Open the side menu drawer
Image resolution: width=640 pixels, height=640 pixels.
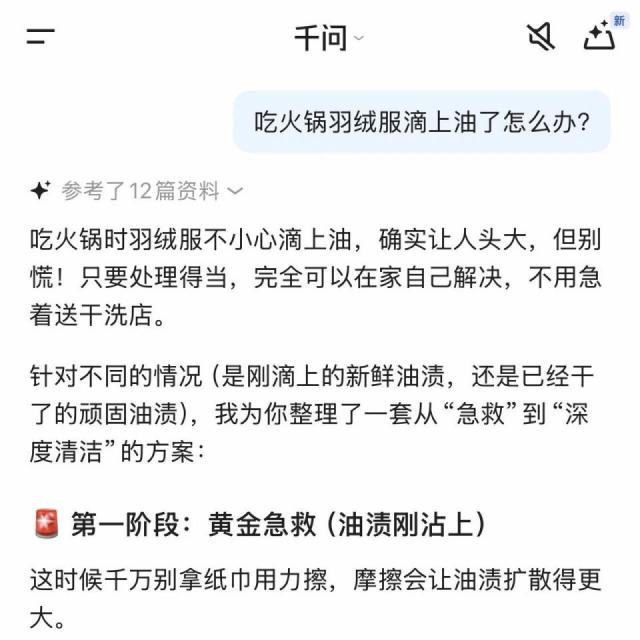[x=40, y=38]
